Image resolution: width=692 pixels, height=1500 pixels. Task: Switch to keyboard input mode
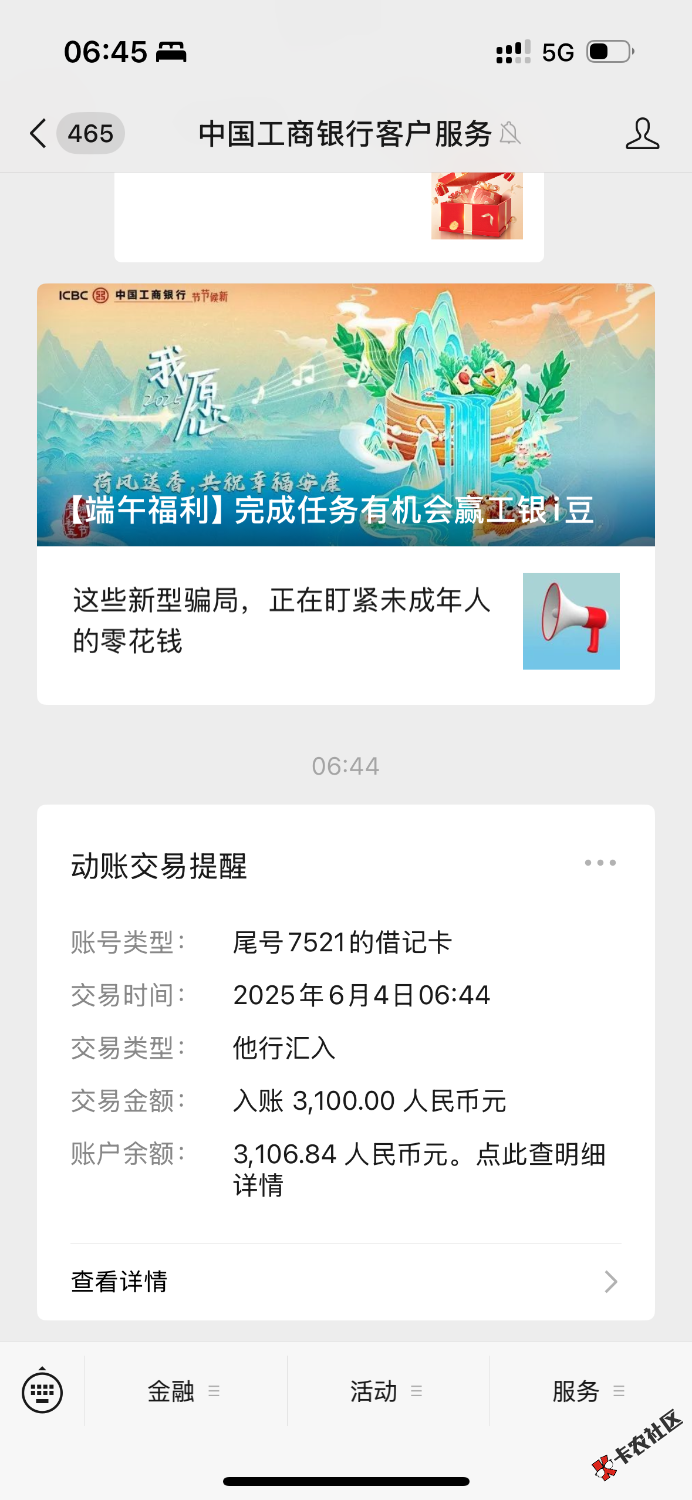coord(42,1391)
